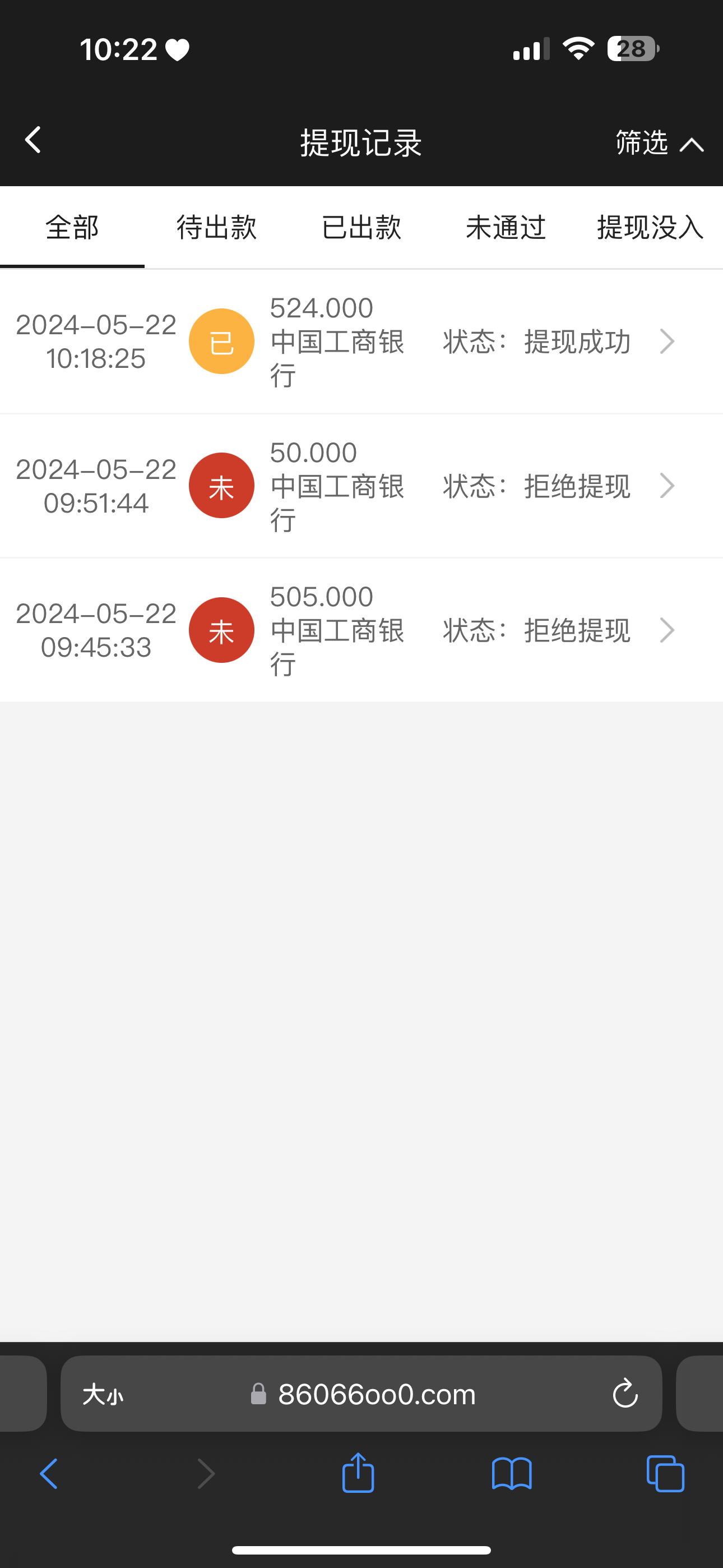
Task: Show the 未通过 records tab
Action: 506,228
